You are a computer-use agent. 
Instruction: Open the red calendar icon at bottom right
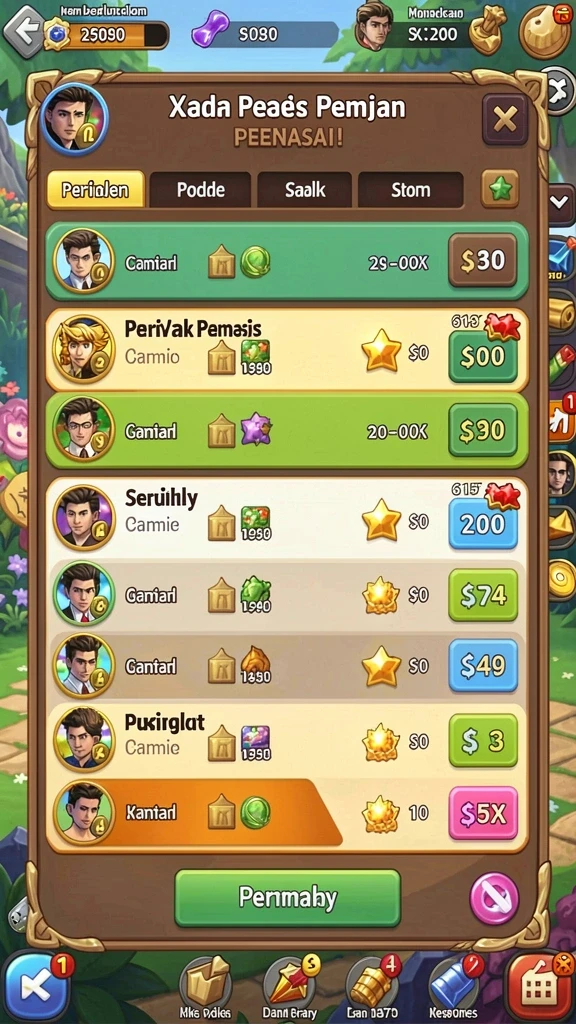pyautogui.click(x=539, y=986)
